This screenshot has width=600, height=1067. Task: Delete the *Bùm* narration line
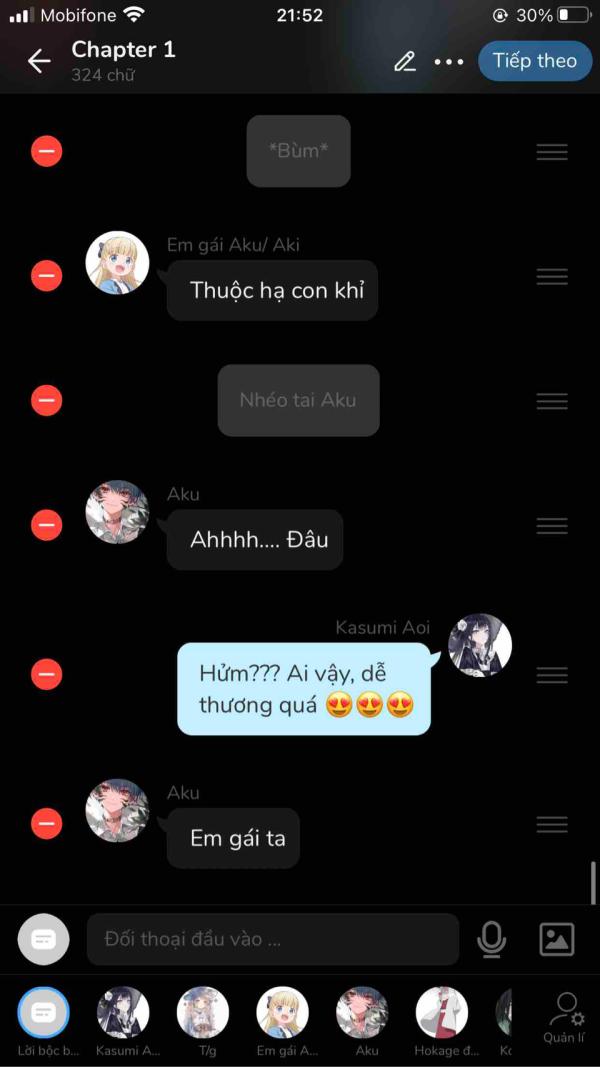(47, 151)
